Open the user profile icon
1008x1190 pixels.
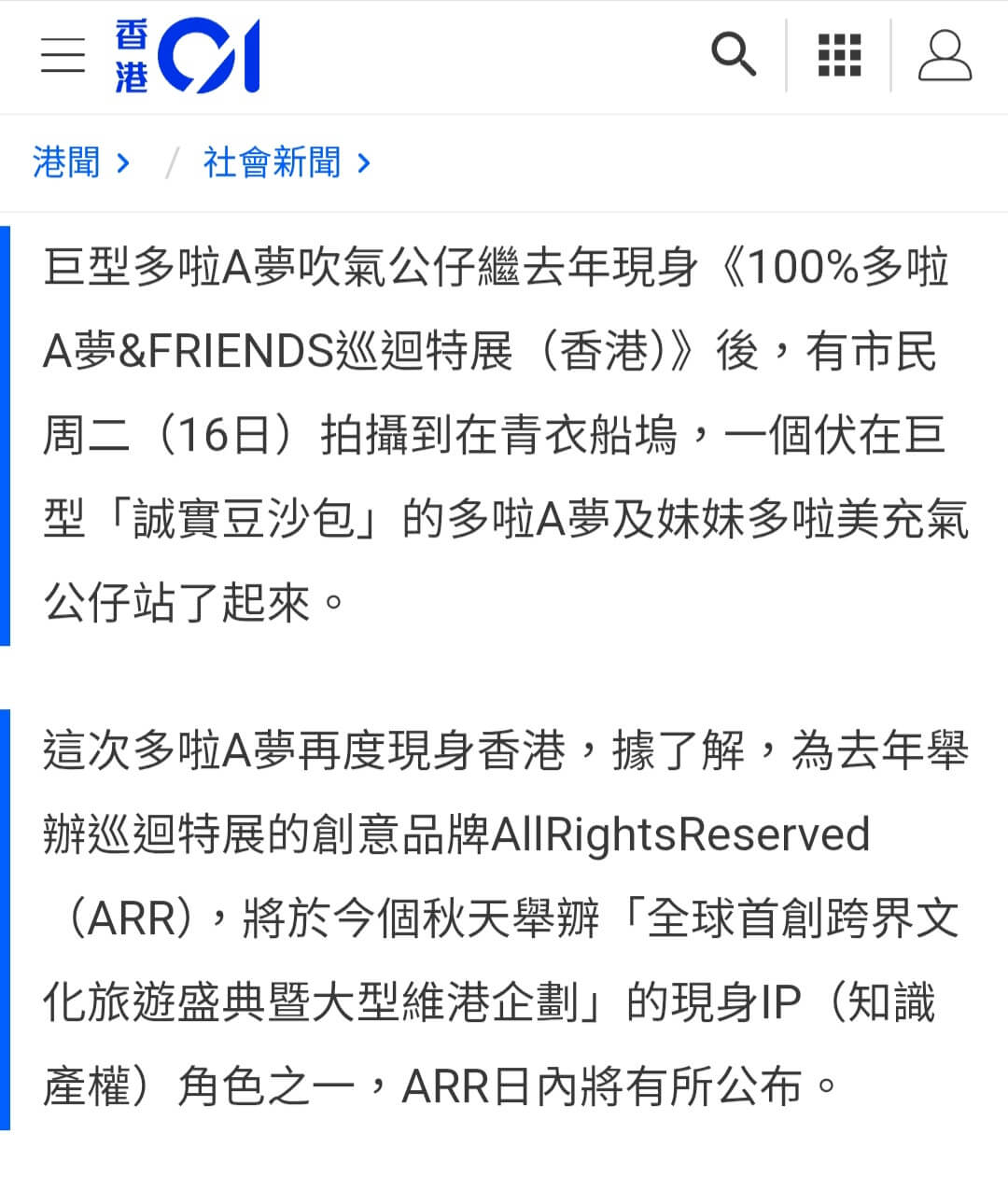coord(945,55)
